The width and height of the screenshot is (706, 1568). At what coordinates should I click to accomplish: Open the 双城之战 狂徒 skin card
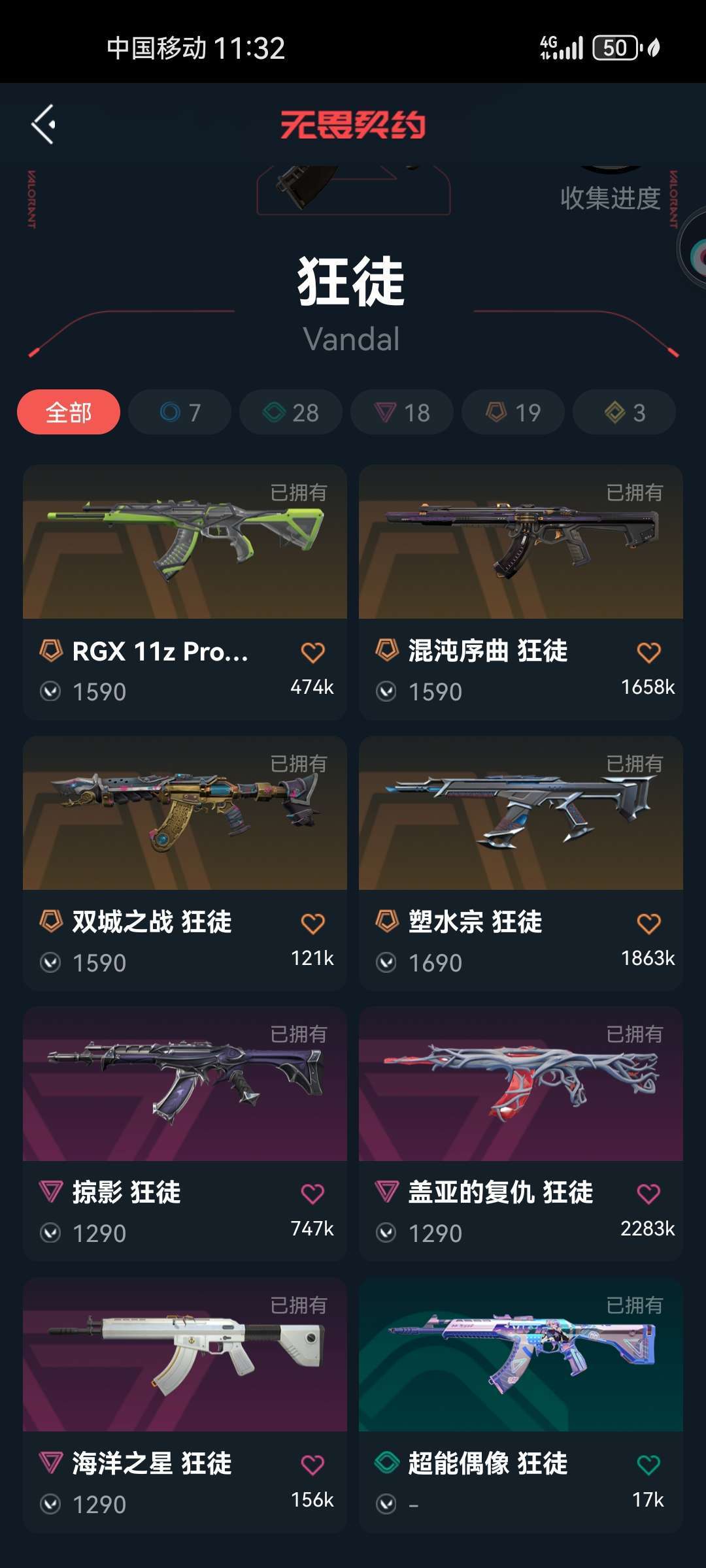(x=185, y=863)
